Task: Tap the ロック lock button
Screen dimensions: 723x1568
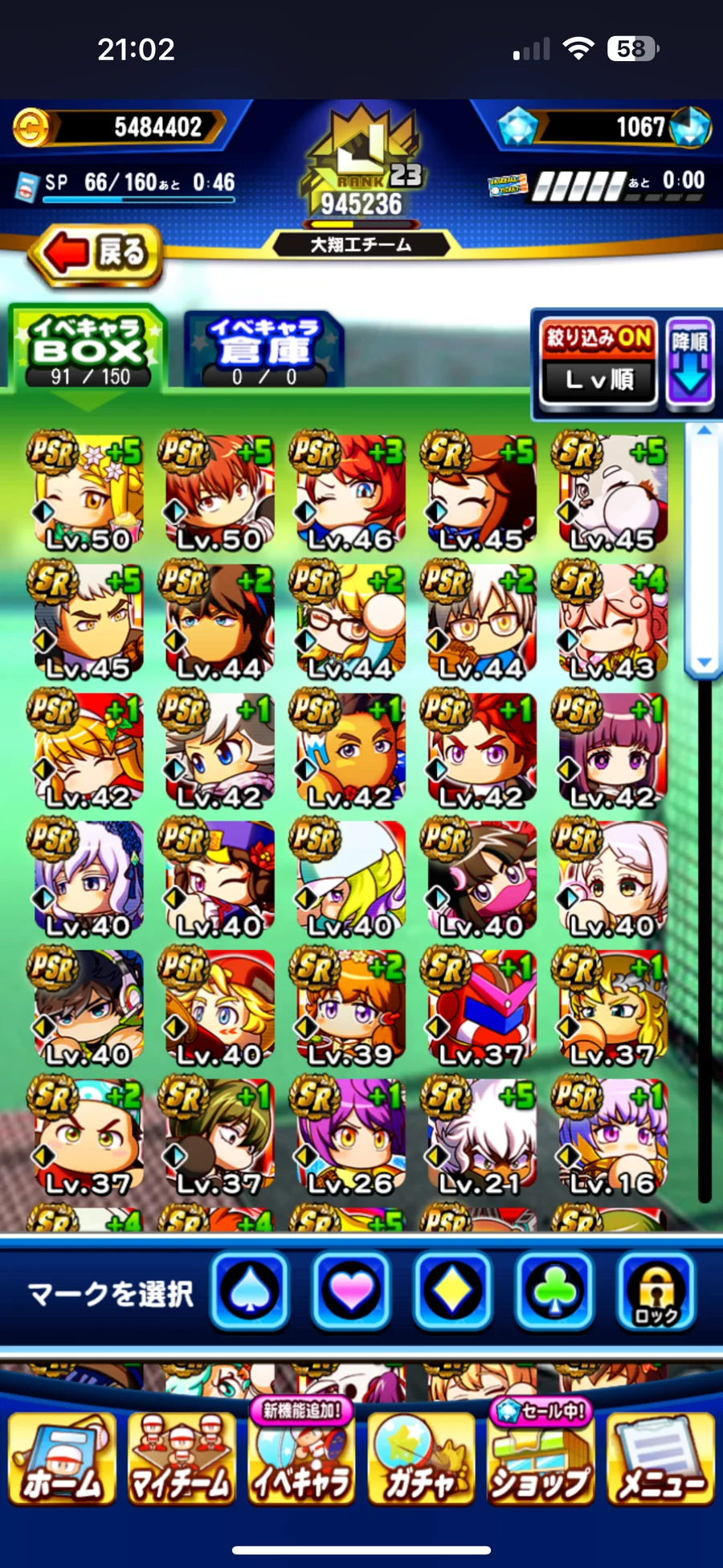Action: 656,1291
